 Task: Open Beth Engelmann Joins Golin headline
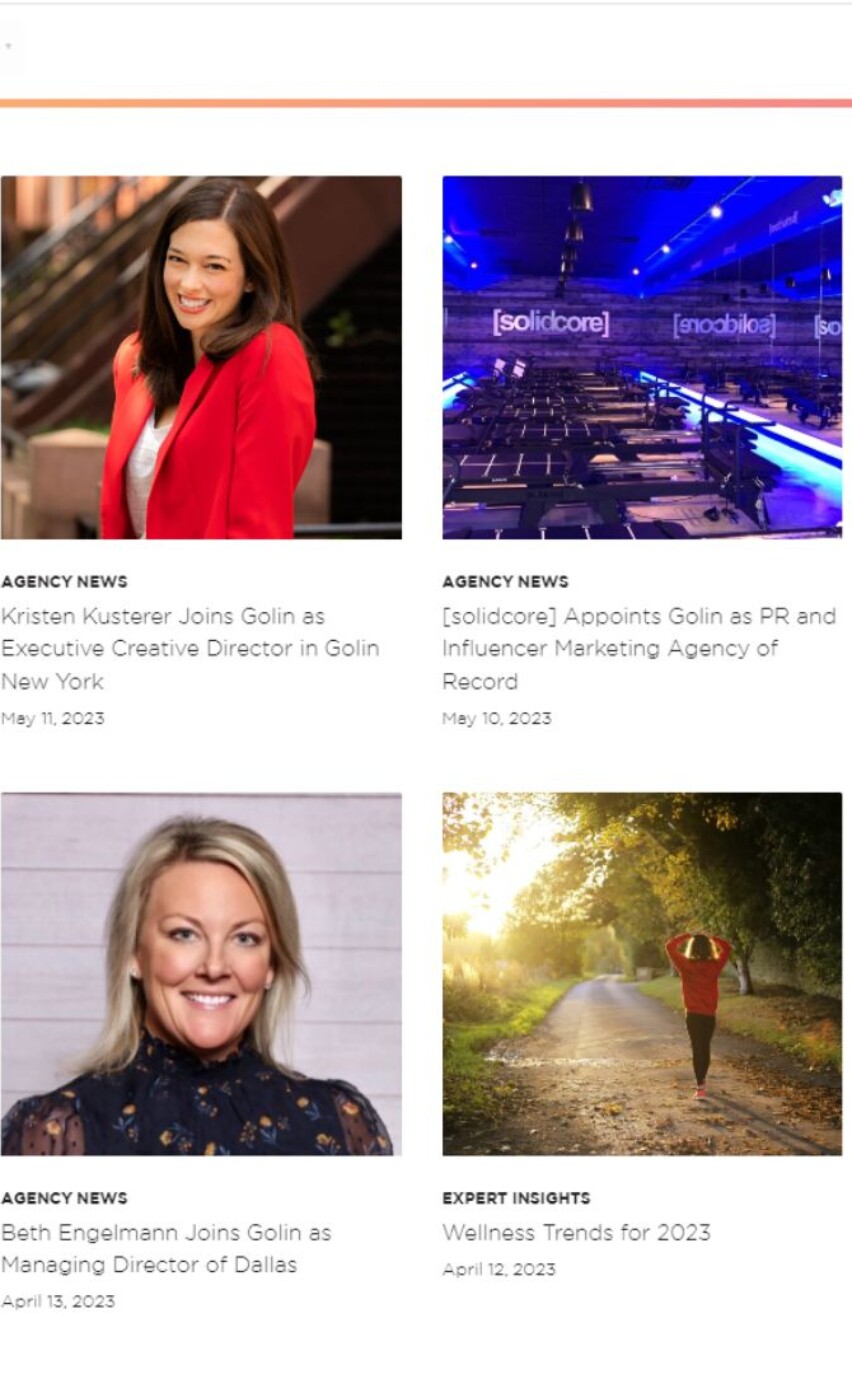[166, 1248]
